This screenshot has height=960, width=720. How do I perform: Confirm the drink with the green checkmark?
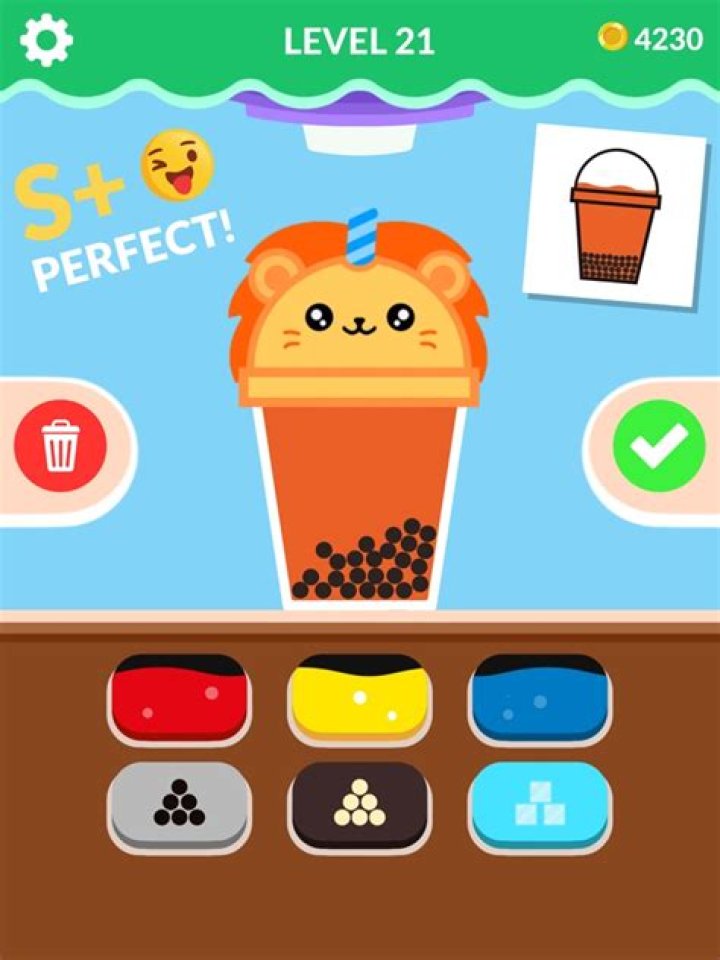(659, 446)
